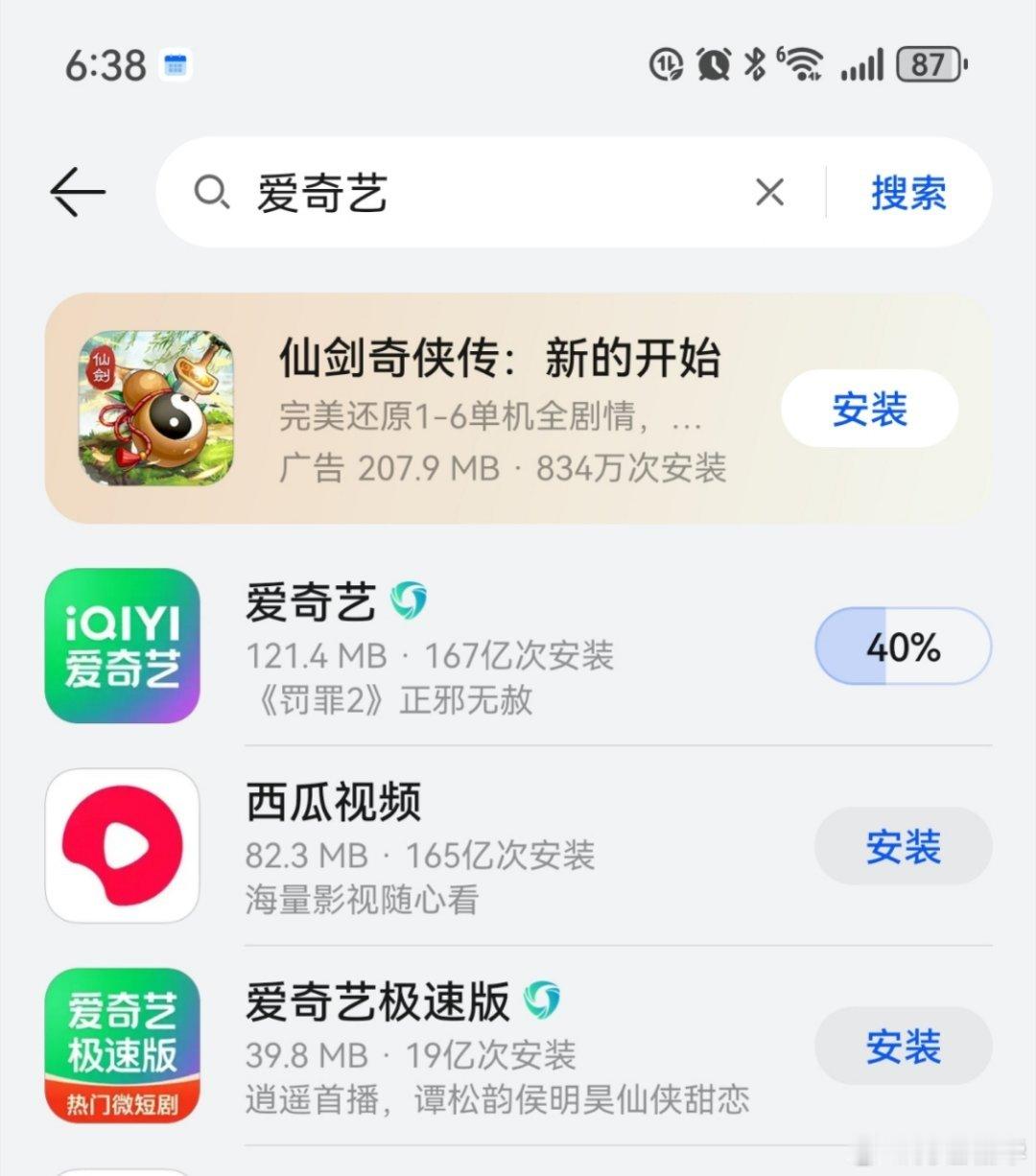1036x1176 pixels.
Task: Open the alarm clock icon in the status bar
Action: pyautogui.click(x=710, y=62)
